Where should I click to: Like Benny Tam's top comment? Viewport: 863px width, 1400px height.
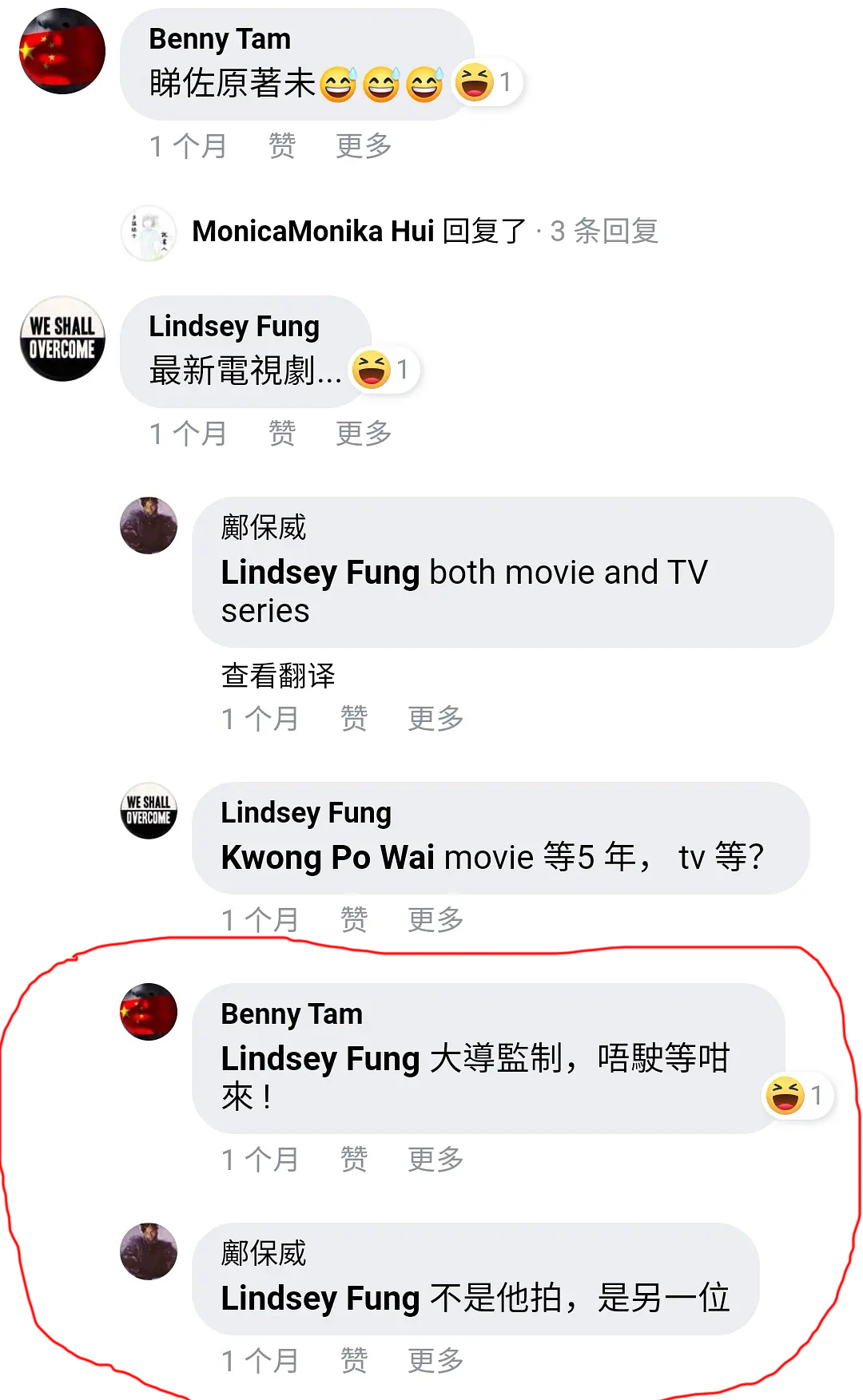(x=282, y=146)
